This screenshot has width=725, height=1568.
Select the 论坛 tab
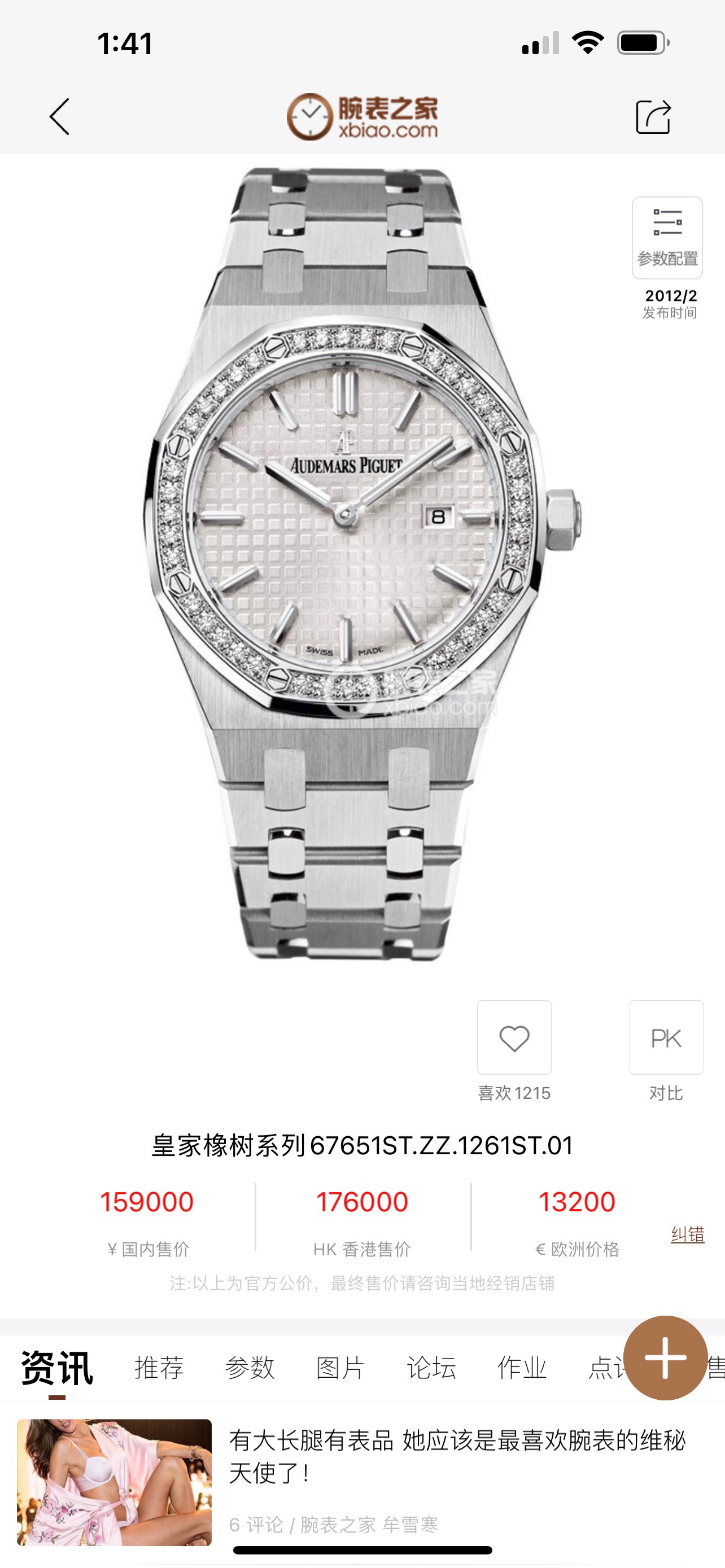point(431,1367)
